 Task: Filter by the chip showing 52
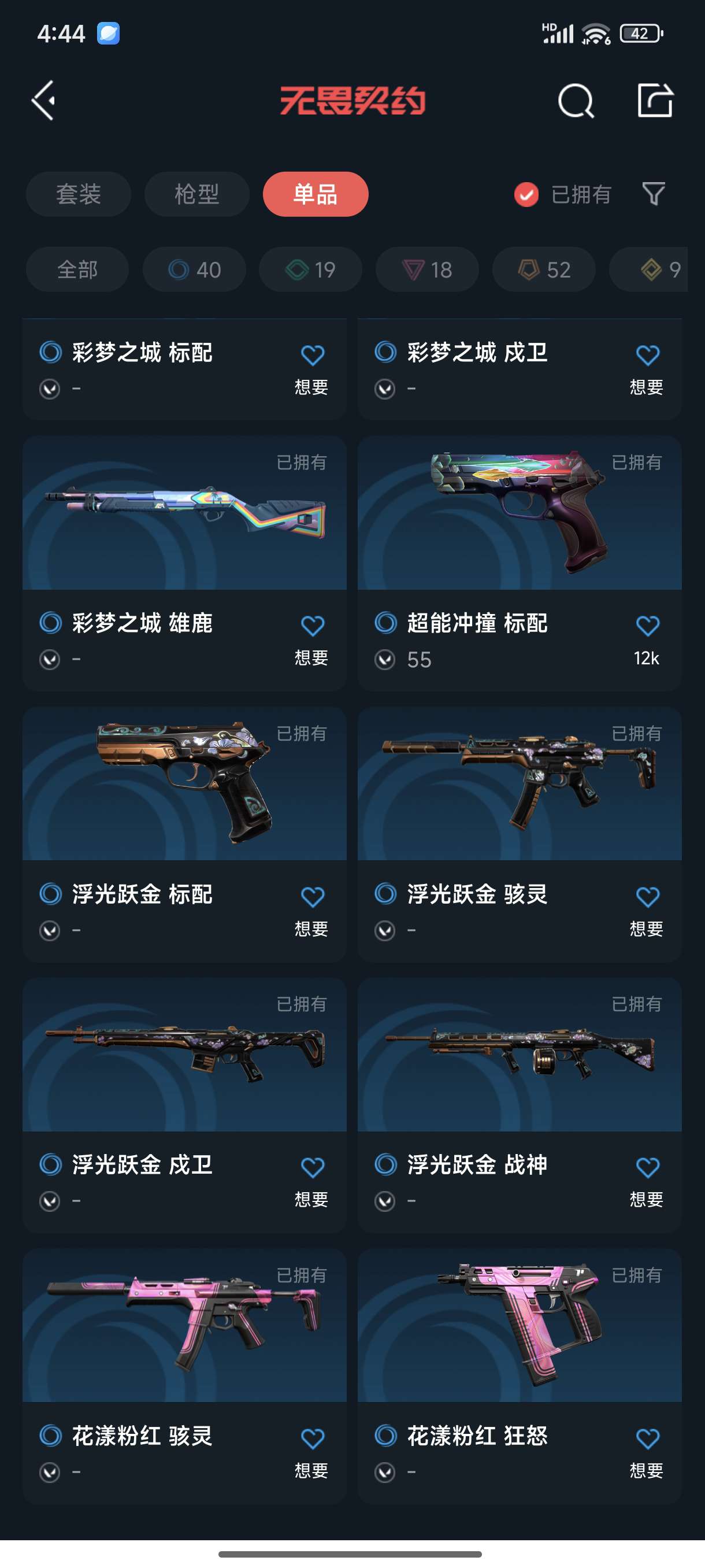[x=544, y=269]
